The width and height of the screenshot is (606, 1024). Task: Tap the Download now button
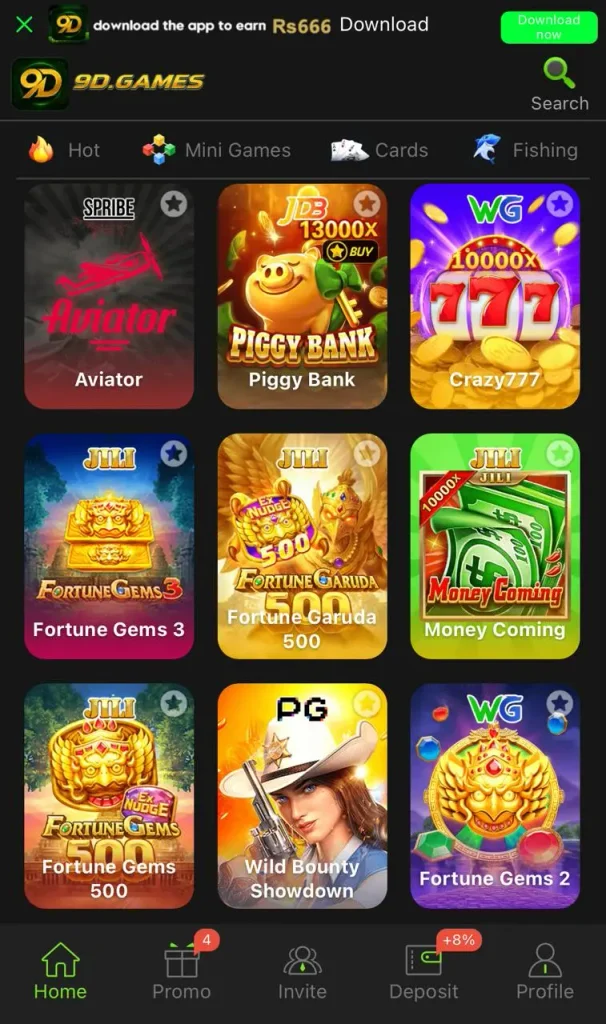point(549,27)
